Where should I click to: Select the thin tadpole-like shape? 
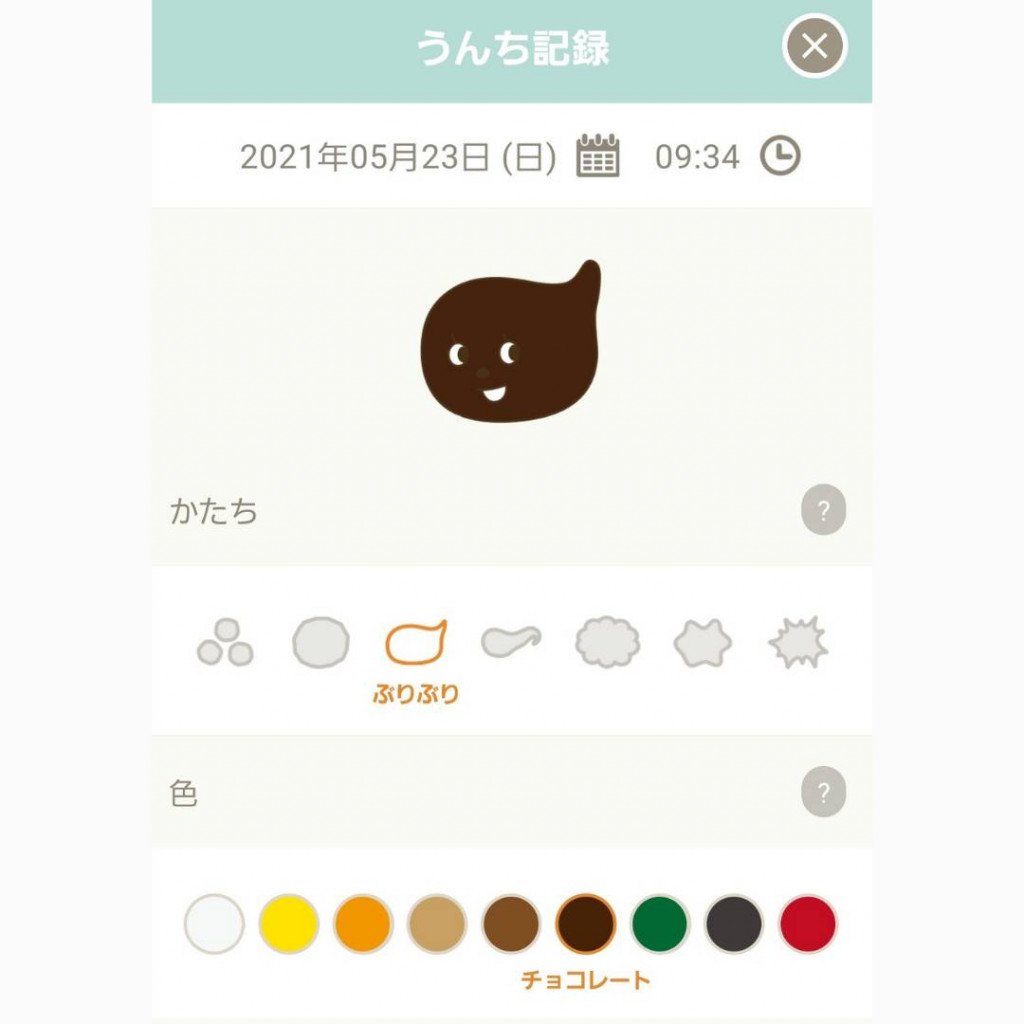pyautogui.click(x=510, y=640)
